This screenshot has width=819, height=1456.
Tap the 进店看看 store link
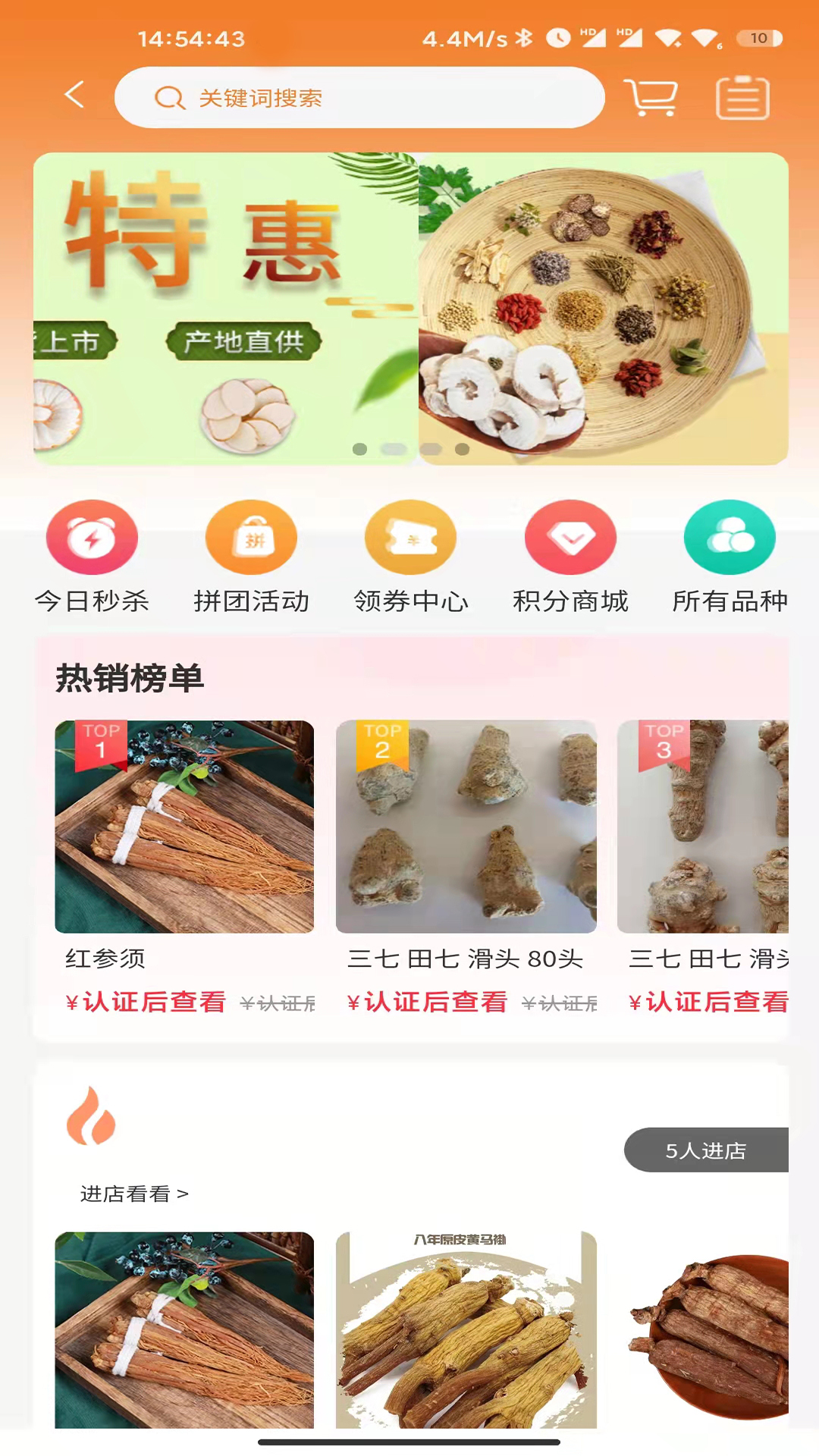(134, 1194)
